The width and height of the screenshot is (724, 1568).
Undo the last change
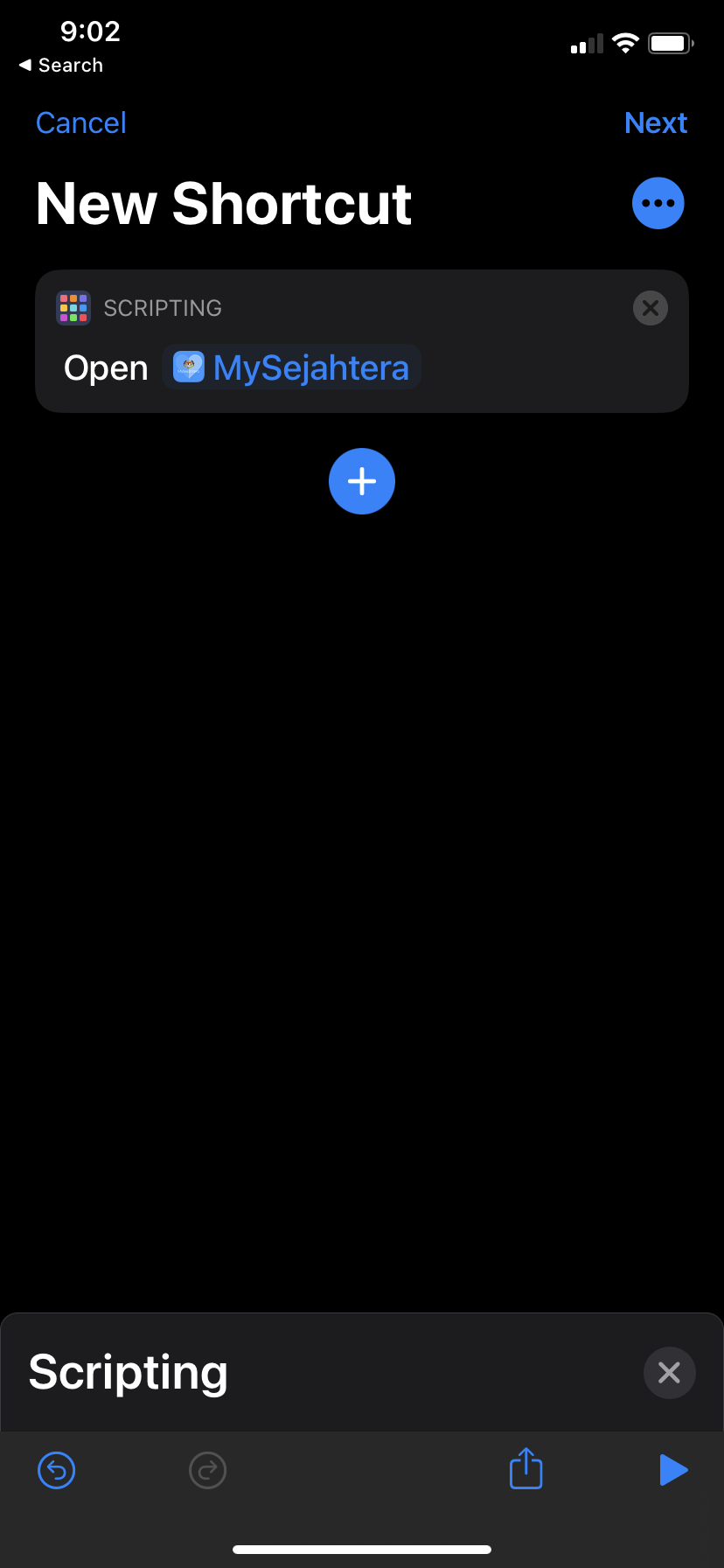click(57, 1470)
